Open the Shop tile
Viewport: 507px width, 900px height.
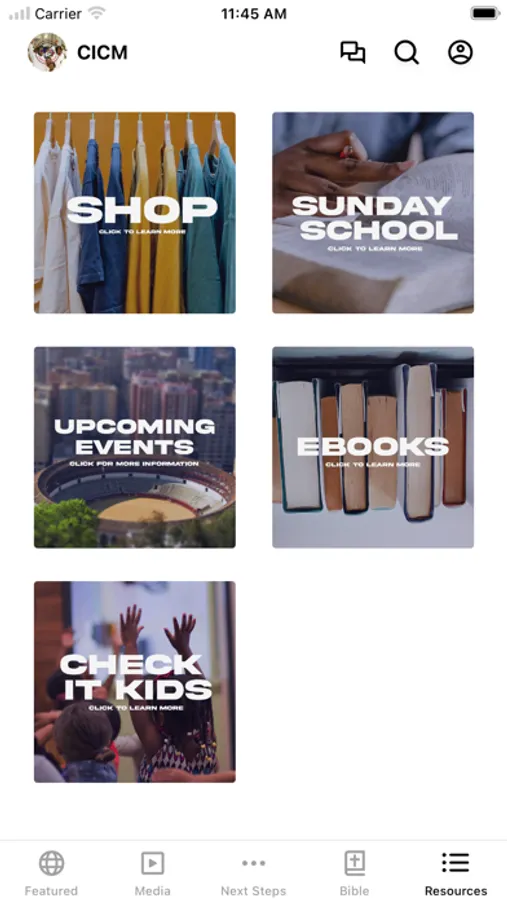pos(135,212)
